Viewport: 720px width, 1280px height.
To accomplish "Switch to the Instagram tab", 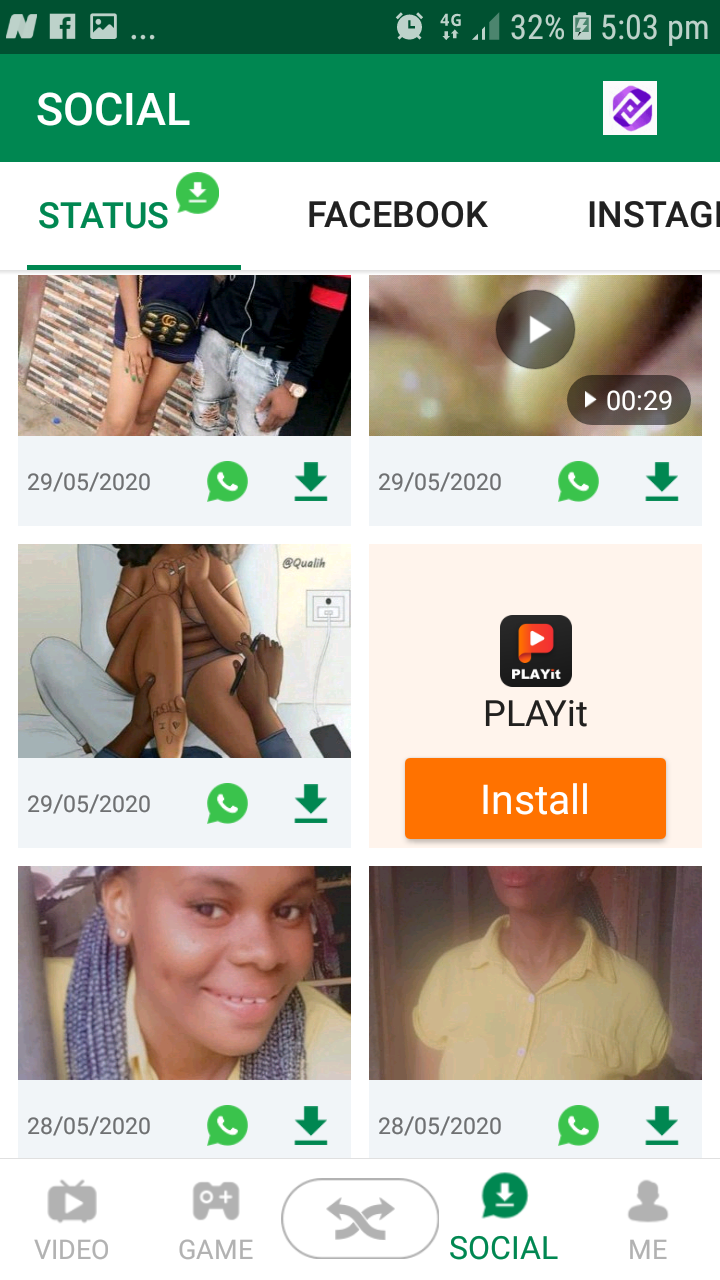I will [x=652, y=215].
